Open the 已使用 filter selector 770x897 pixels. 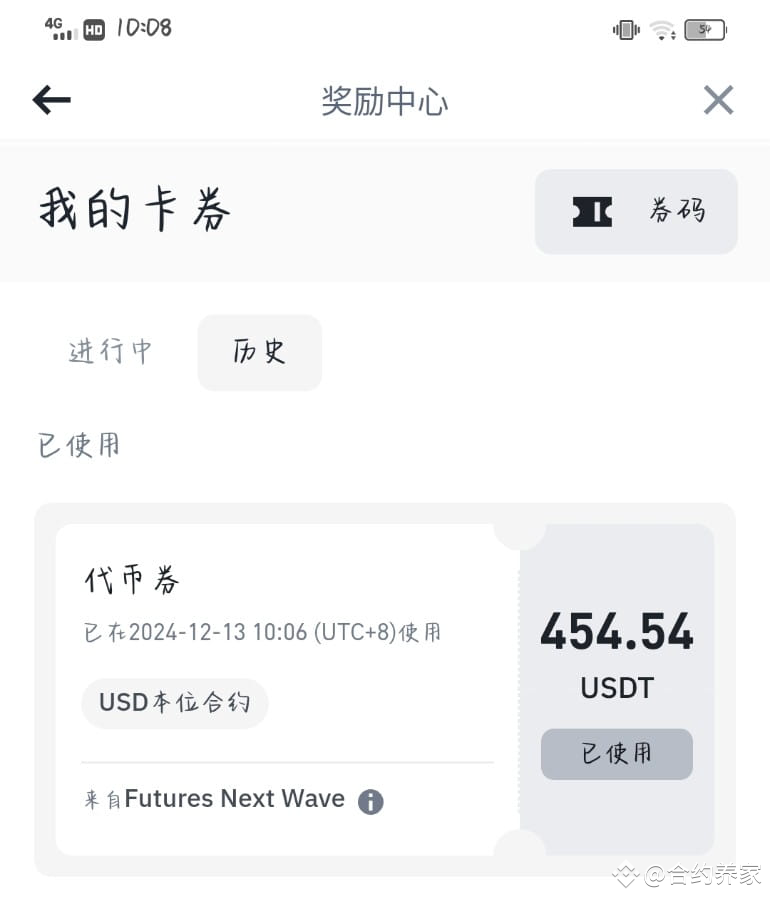pyautogui.click(x=78, y=446)
